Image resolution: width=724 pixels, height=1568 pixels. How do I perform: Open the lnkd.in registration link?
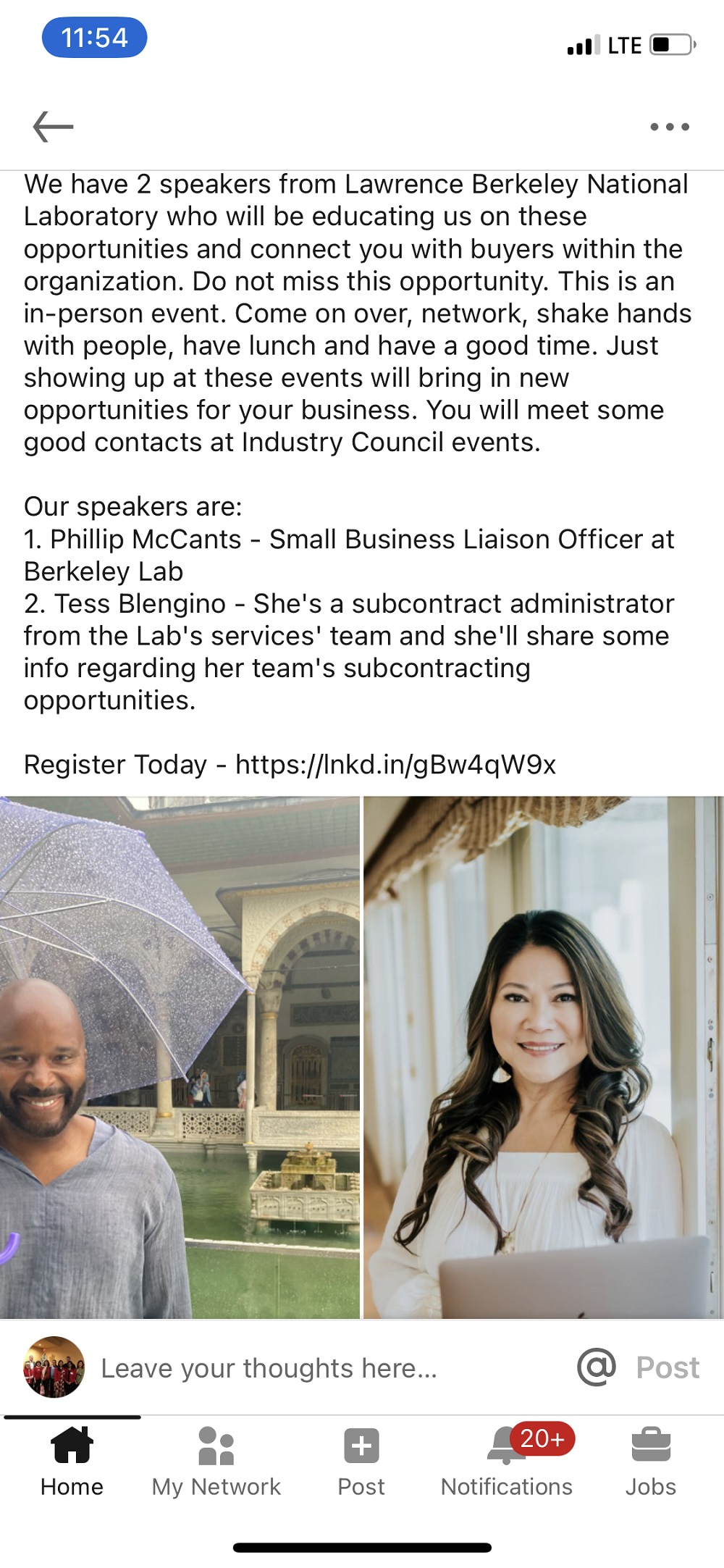(395, 765)
